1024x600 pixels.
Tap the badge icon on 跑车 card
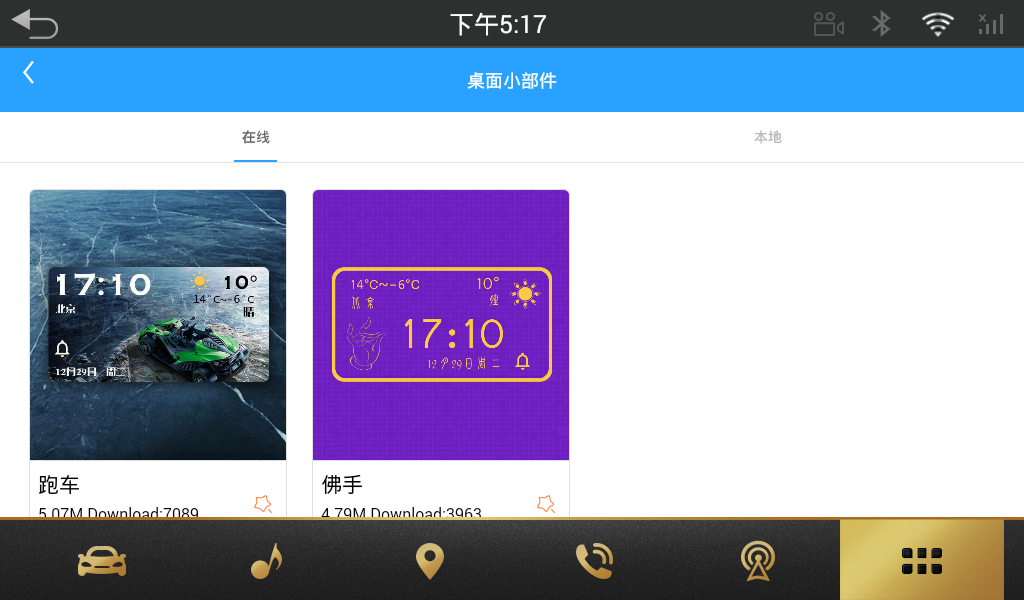click(263, 503)
